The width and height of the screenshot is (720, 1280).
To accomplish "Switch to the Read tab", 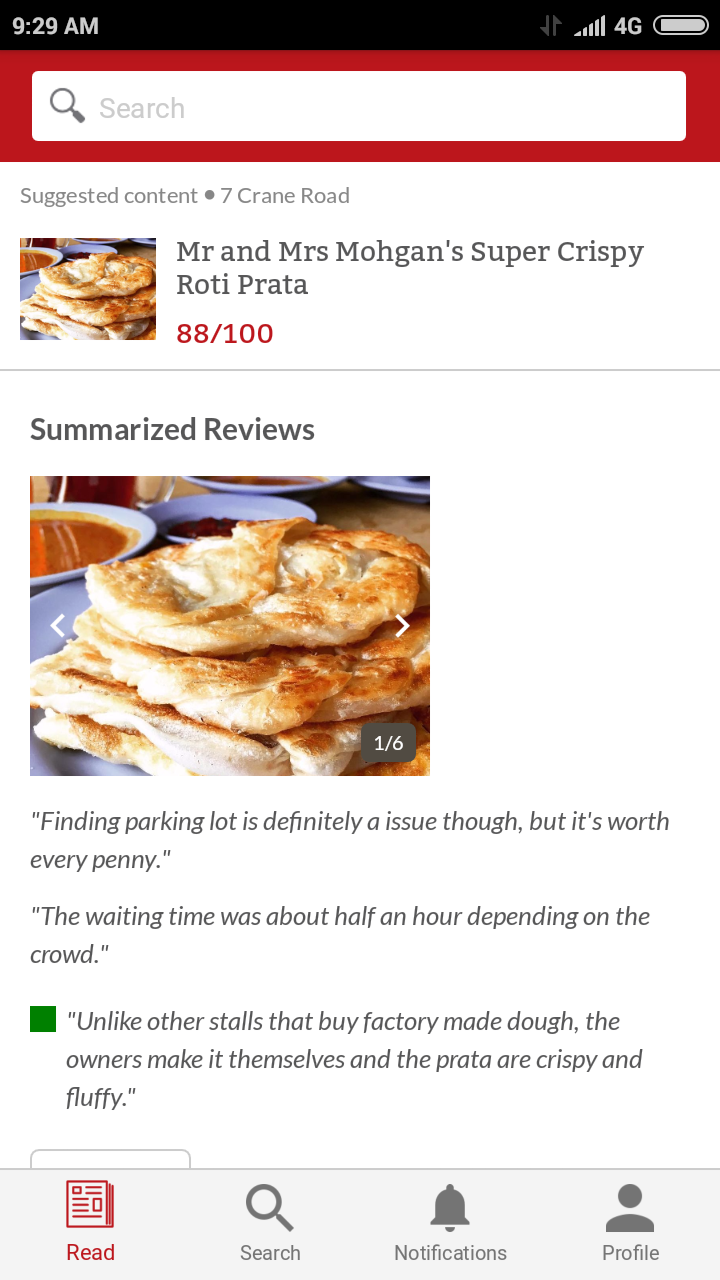I will (90, 1224).
